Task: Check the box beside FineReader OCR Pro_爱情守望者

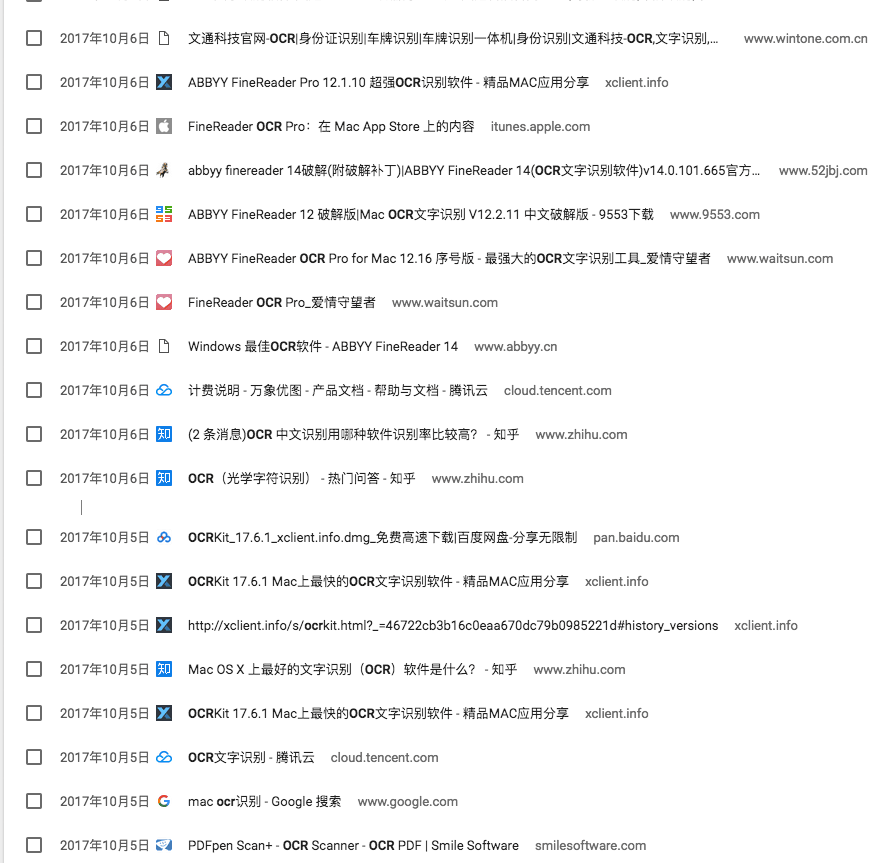Action: pos(34,302)
